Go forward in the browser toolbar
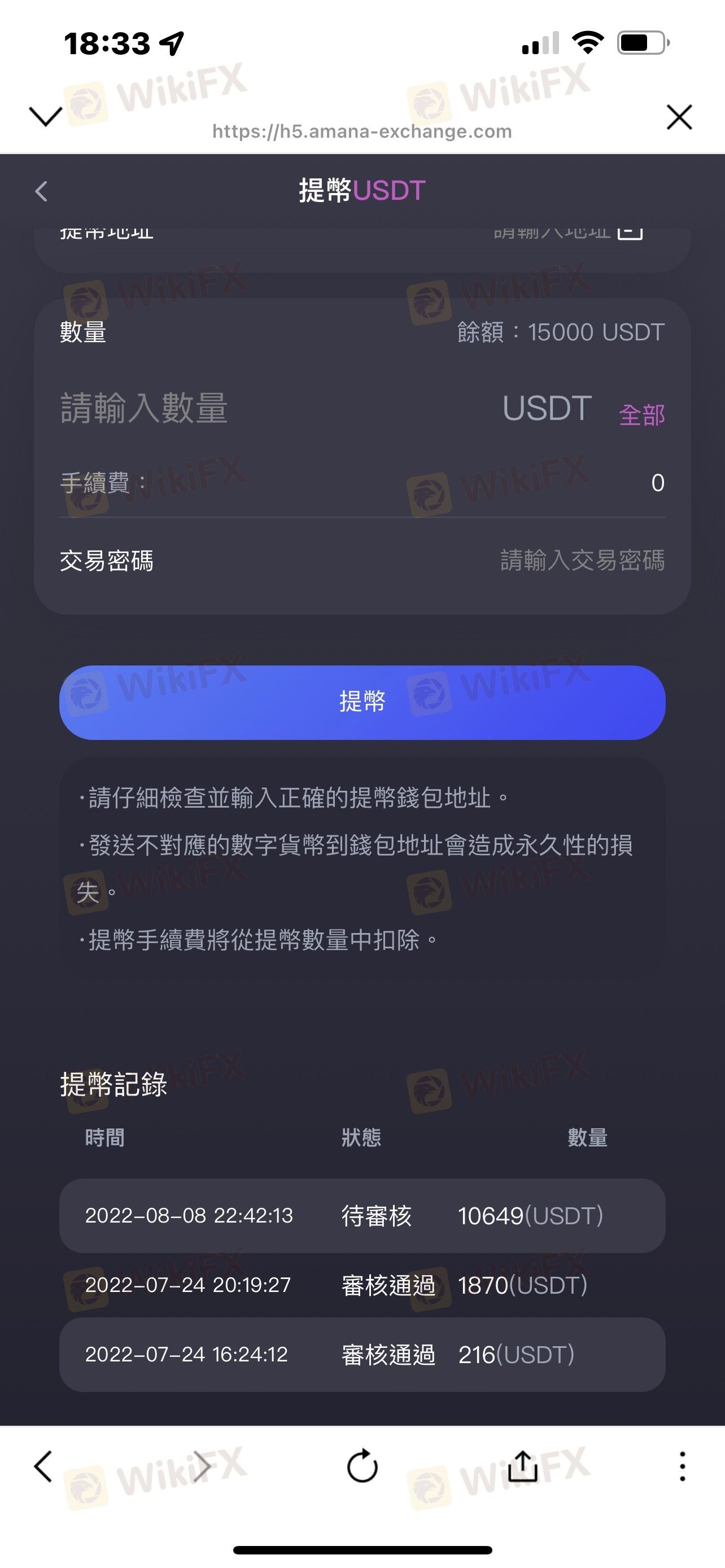The image size is (725, 1568). 202,1466
